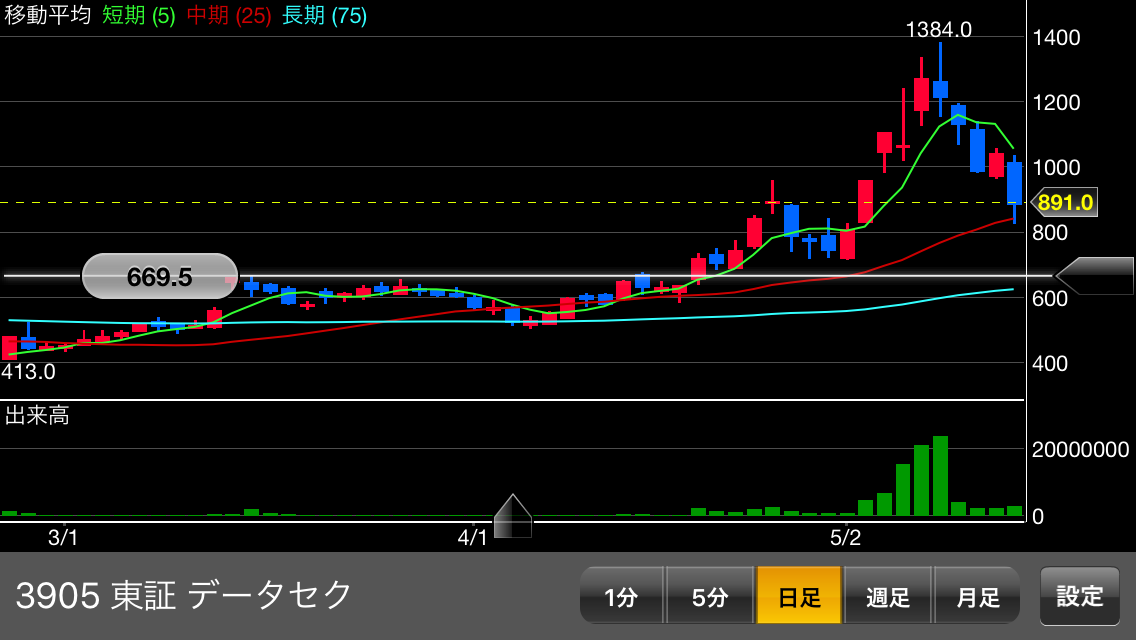Show the 日足 daily chart

pos(799,597)
